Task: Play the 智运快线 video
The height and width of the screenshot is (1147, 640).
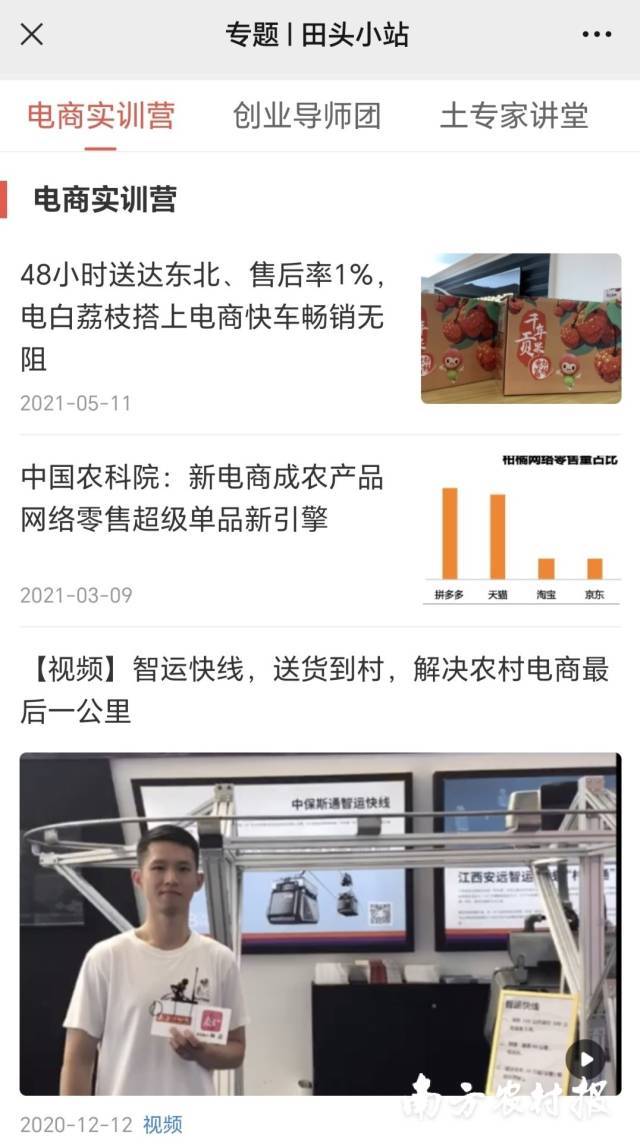Action: (587, 1059)
